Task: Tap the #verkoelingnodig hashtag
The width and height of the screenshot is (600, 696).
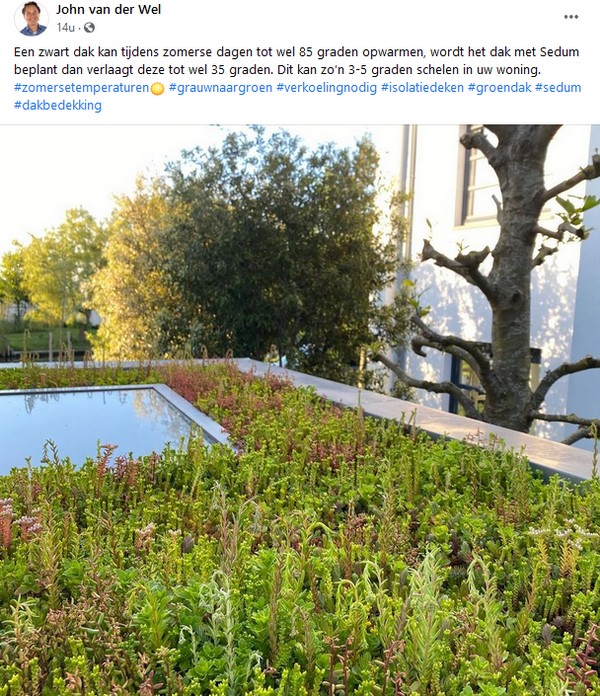Action: click(326, 88)
